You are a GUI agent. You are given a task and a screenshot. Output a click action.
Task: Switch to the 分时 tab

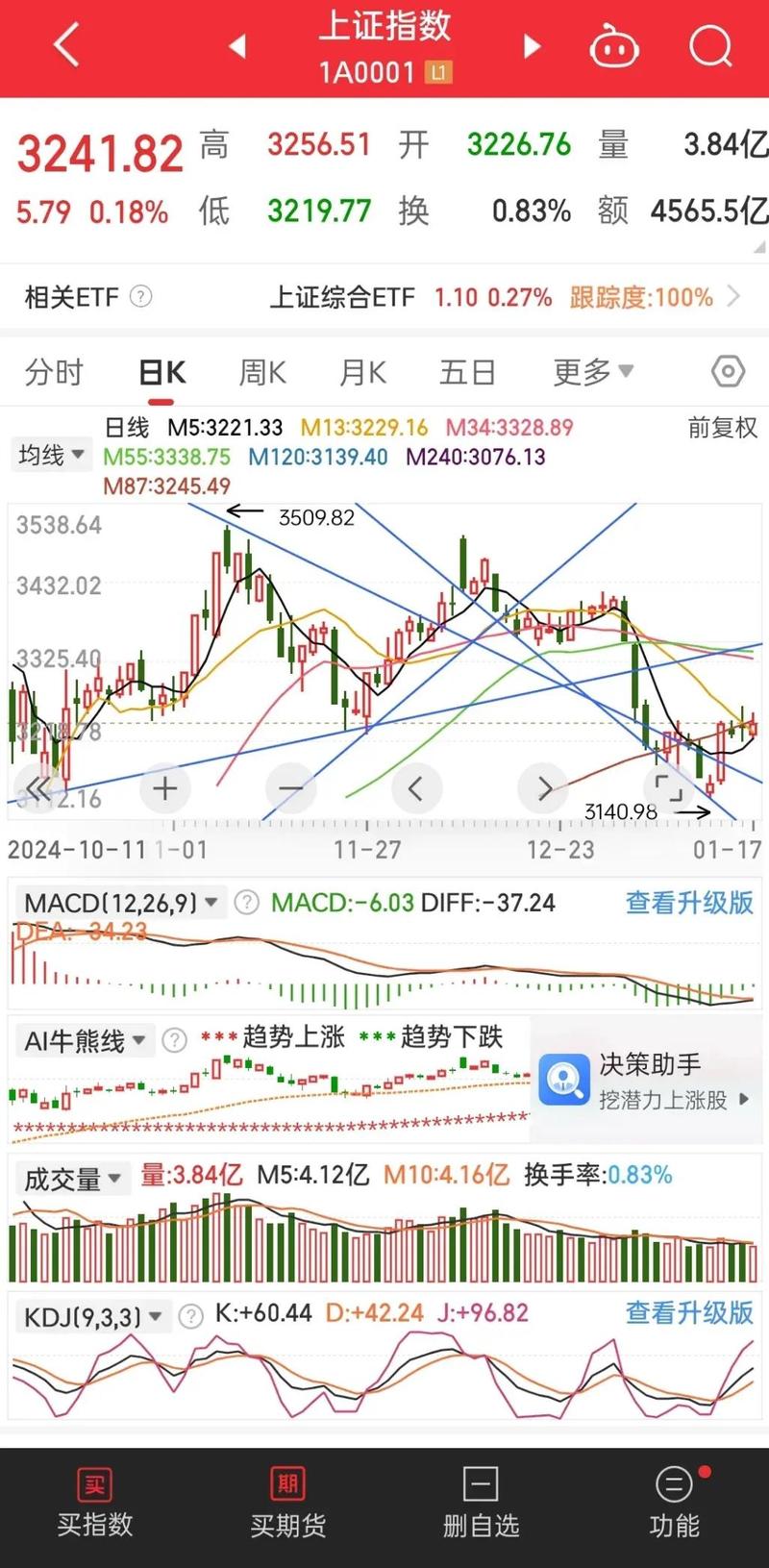[x=54, y=370]
